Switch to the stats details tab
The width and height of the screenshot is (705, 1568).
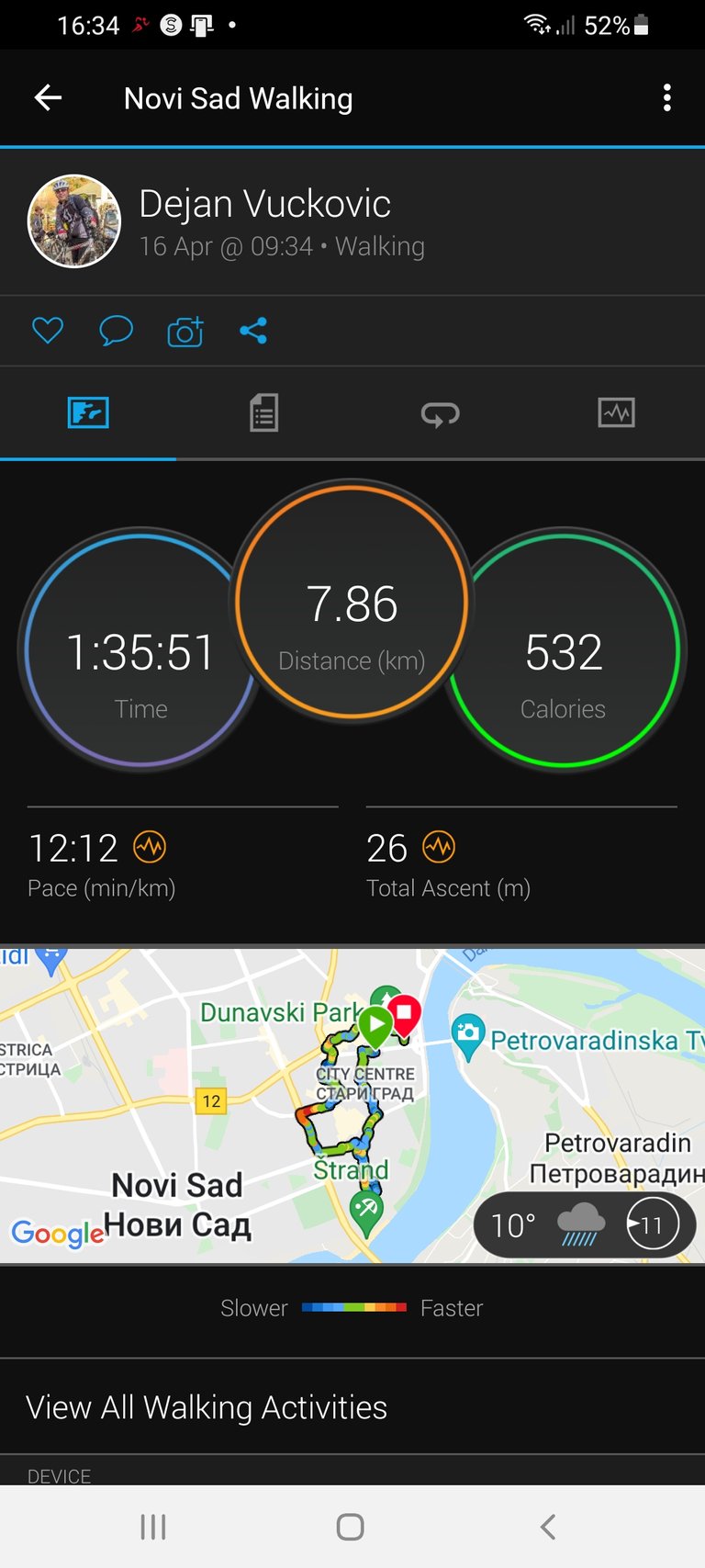[x=264, y=412]
